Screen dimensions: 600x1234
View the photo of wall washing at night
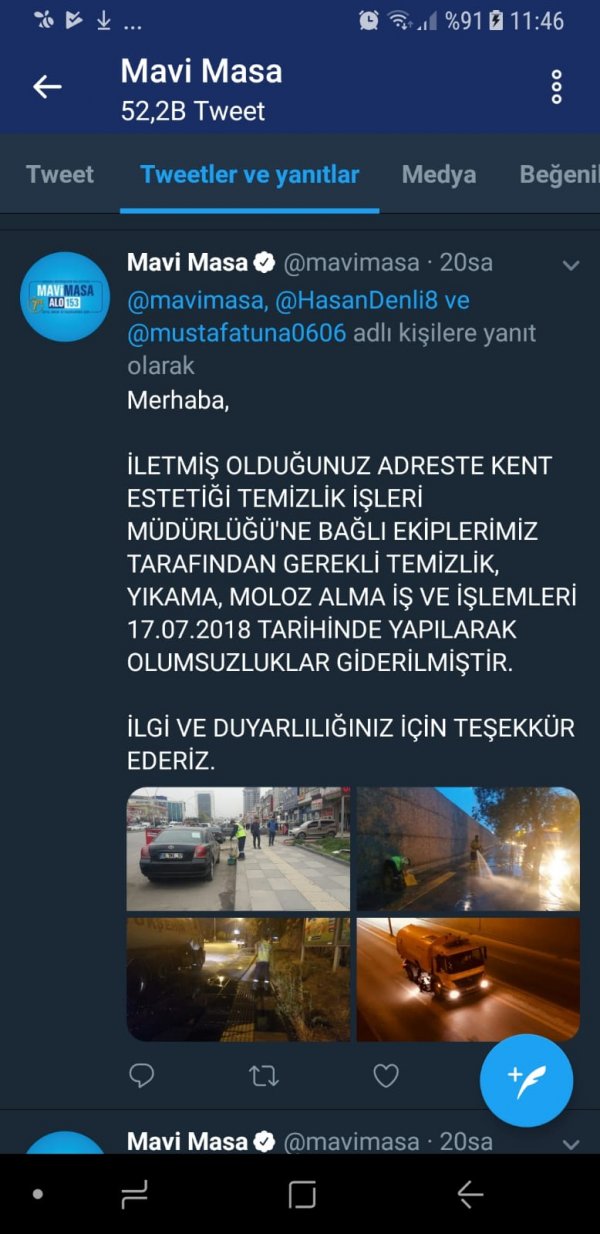468,849
